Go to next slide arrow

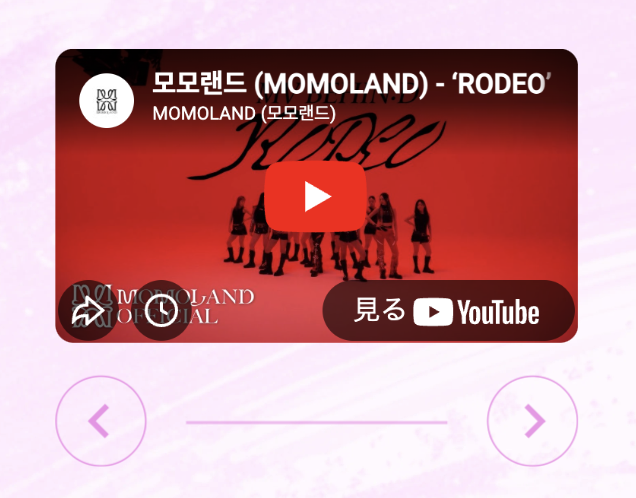click(x=532, y=421)
